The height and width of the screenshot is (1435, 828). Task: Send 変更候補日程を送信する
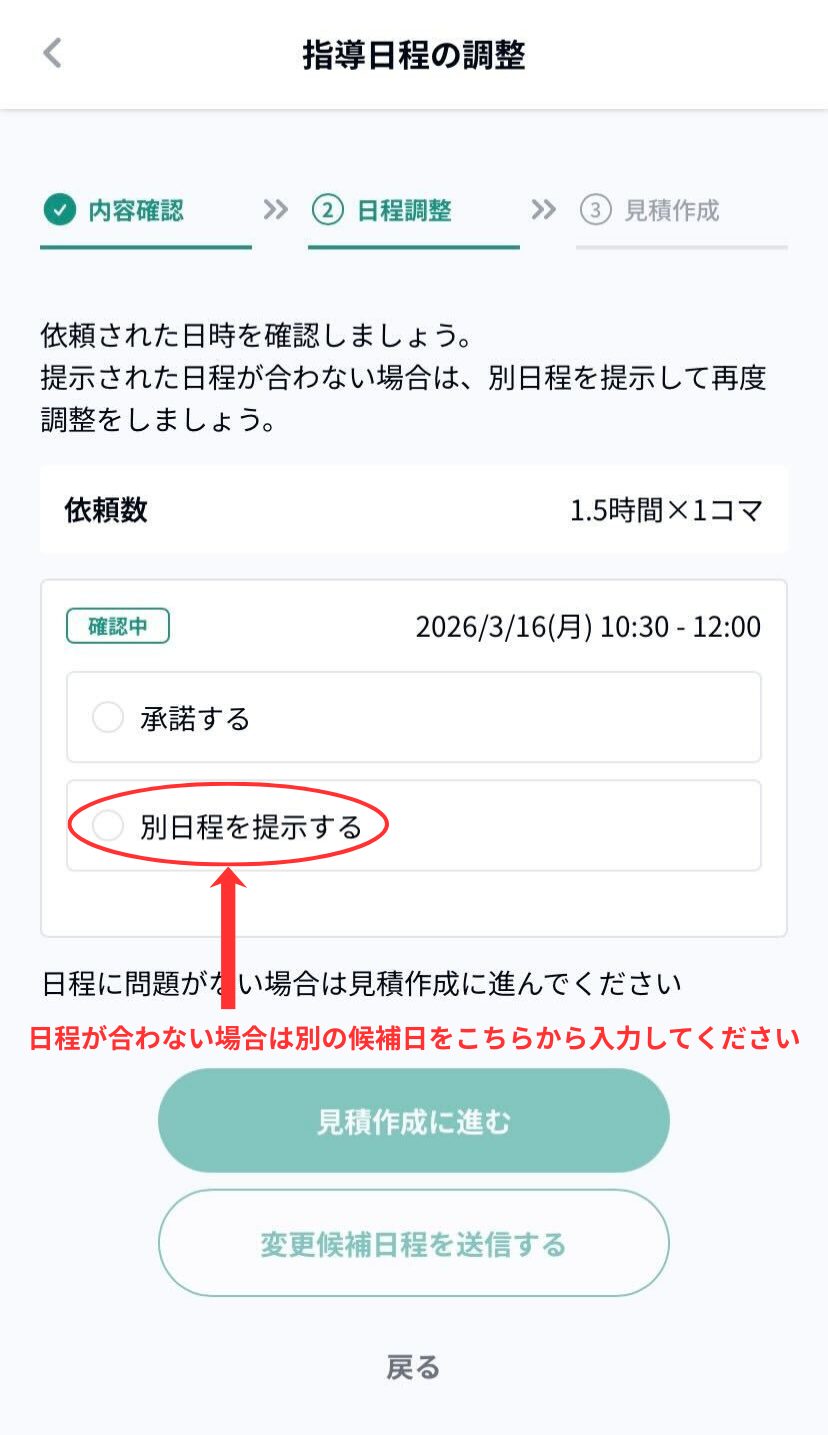point(413,1243)
